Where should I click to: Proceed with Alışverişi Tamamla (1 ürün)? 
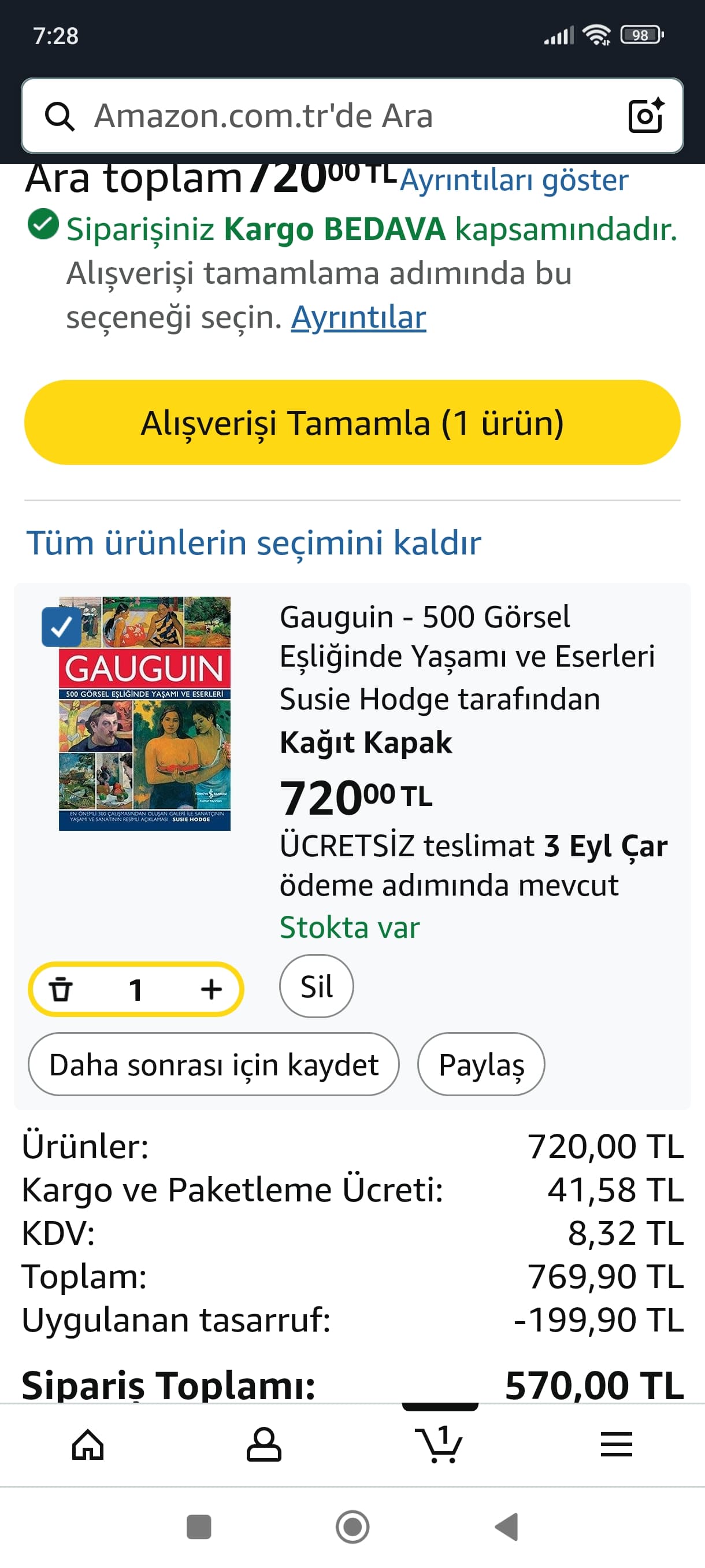(x=352, y=423)
